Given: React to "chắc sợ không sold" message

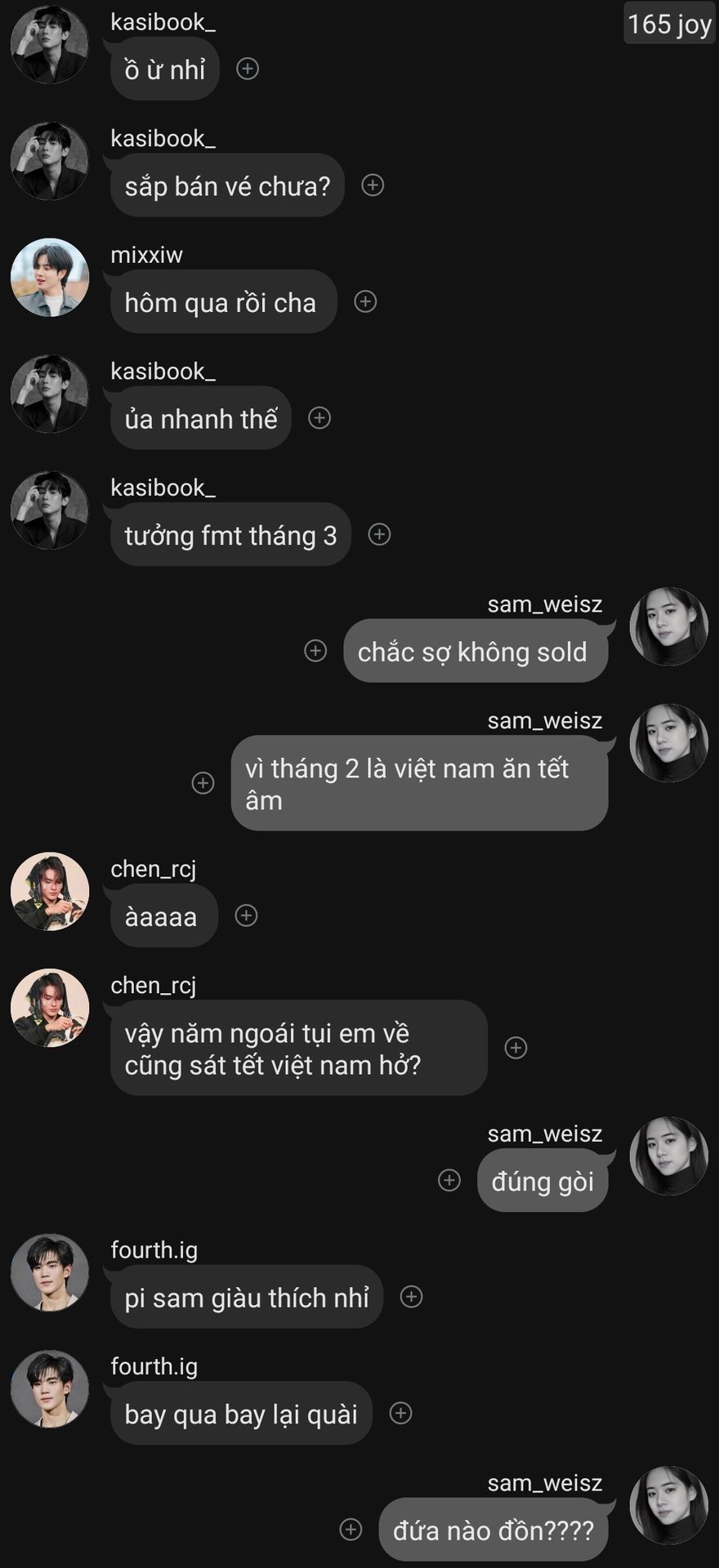Looking at the screenshot, I should [x=315, y=651].
